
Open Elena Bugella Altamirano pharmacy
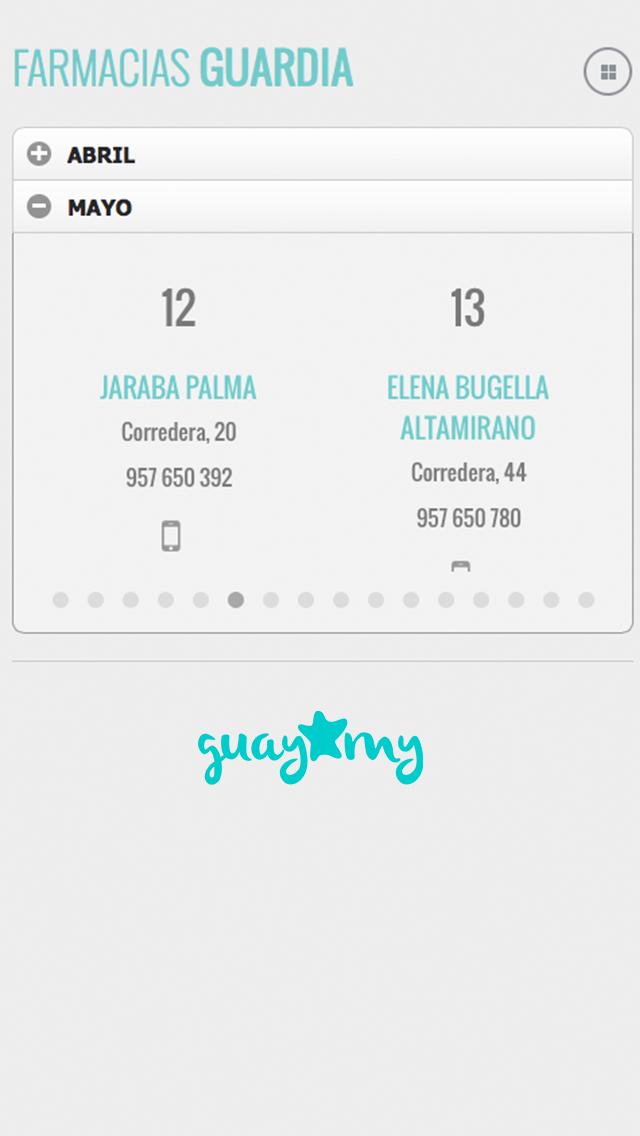tap(467, 408)
